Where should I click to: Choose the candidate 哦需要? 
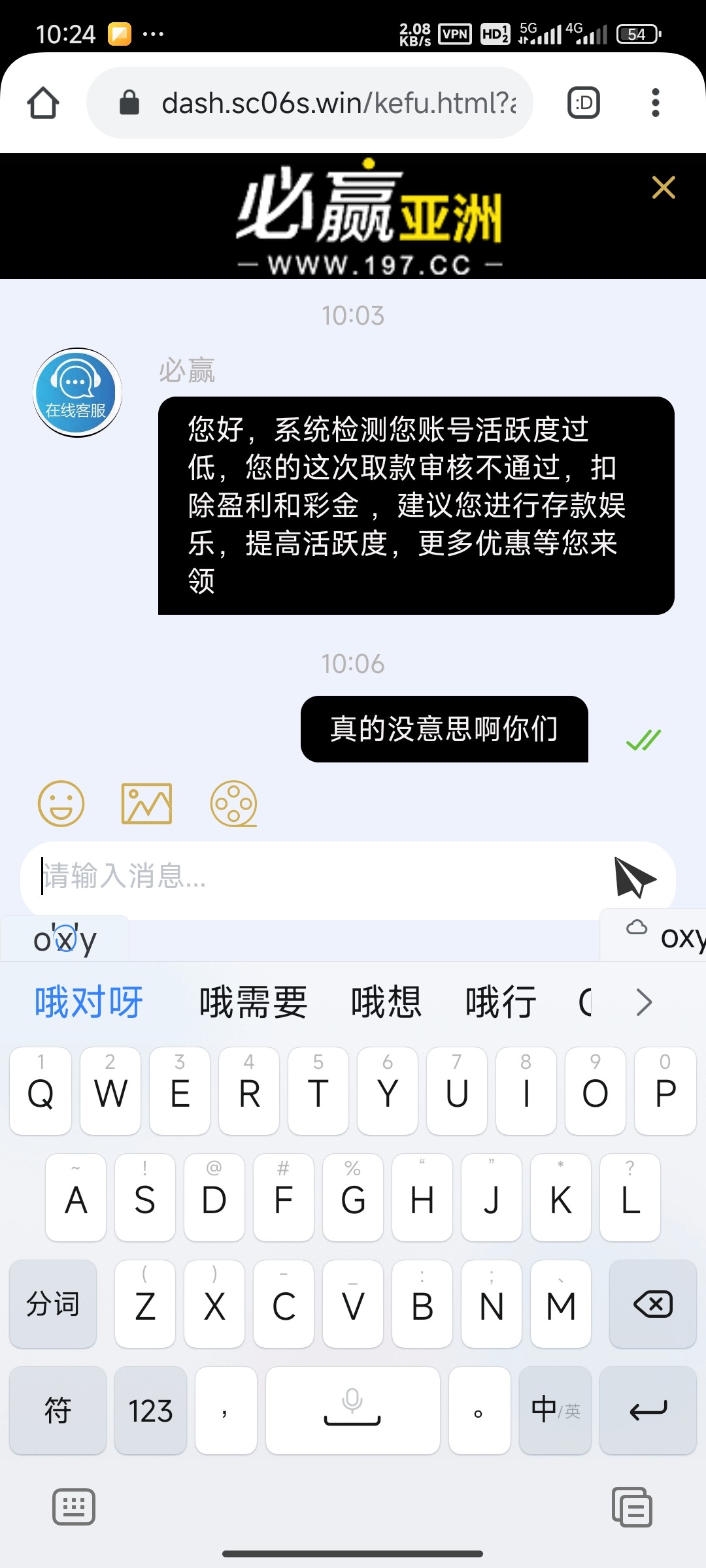point(253,1002)
